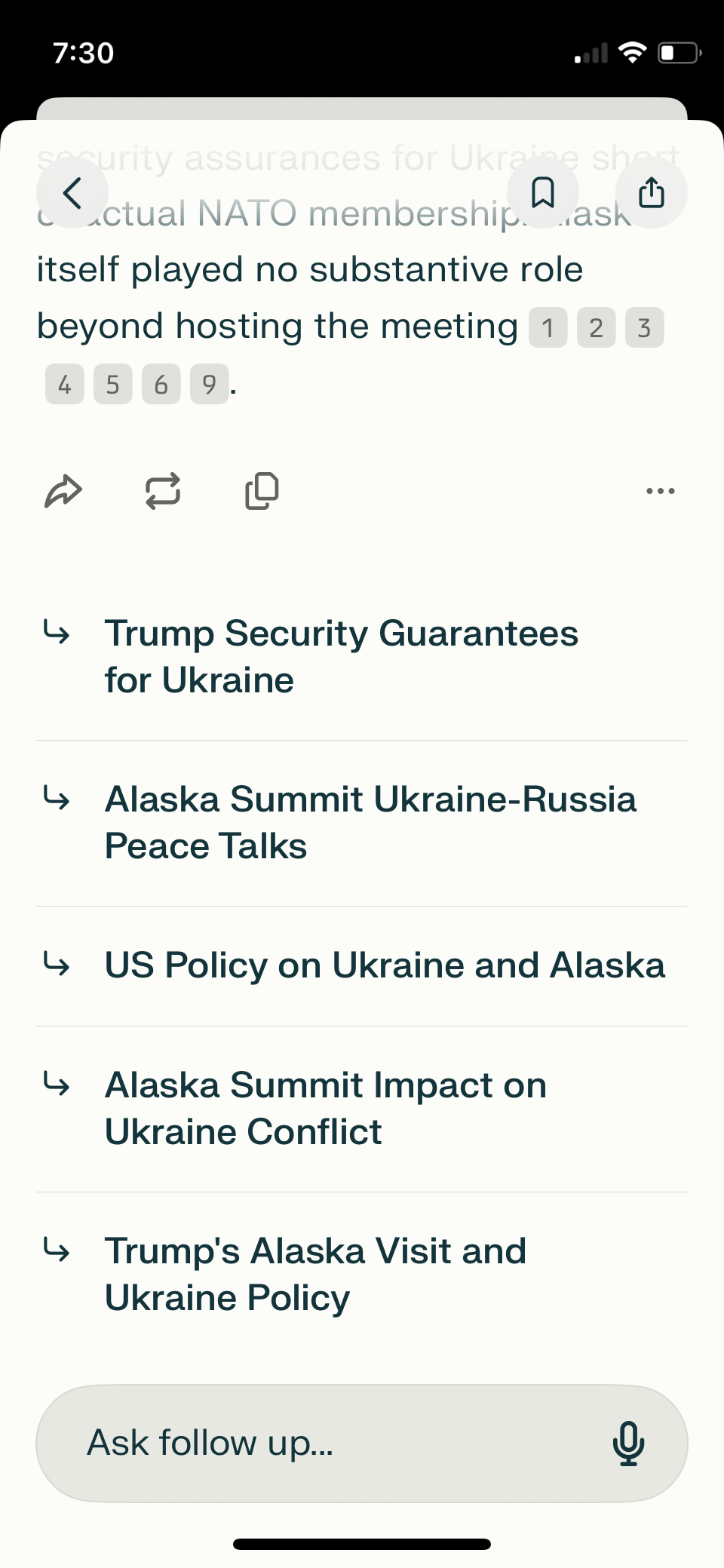This screenshot has height=1568, width=724.
Task: Start voice input with the microphone
Action: click(628, 1443)
